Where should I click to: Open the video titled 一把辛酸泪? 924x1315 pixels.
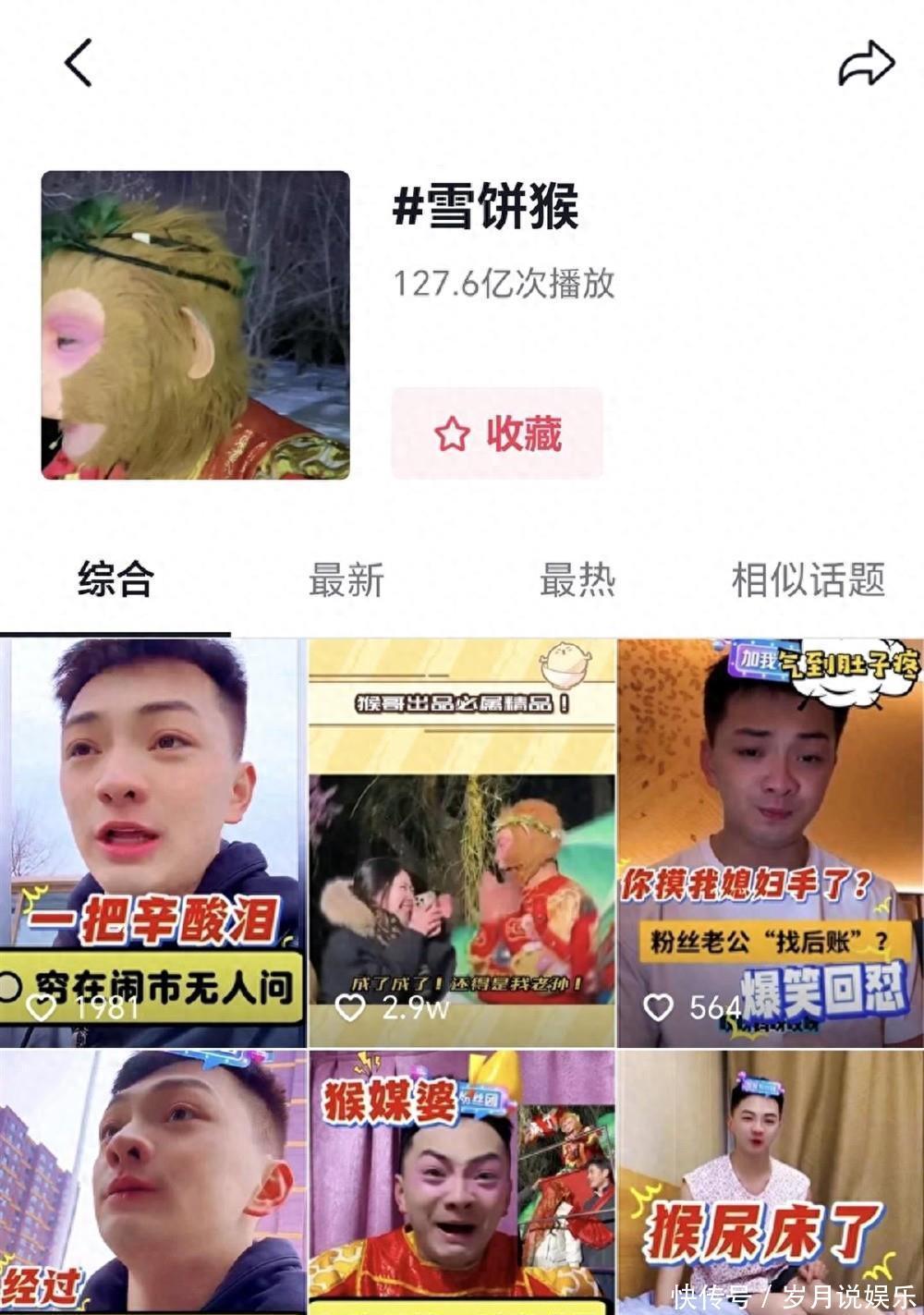pyautogui.click(x=152, y=841)
